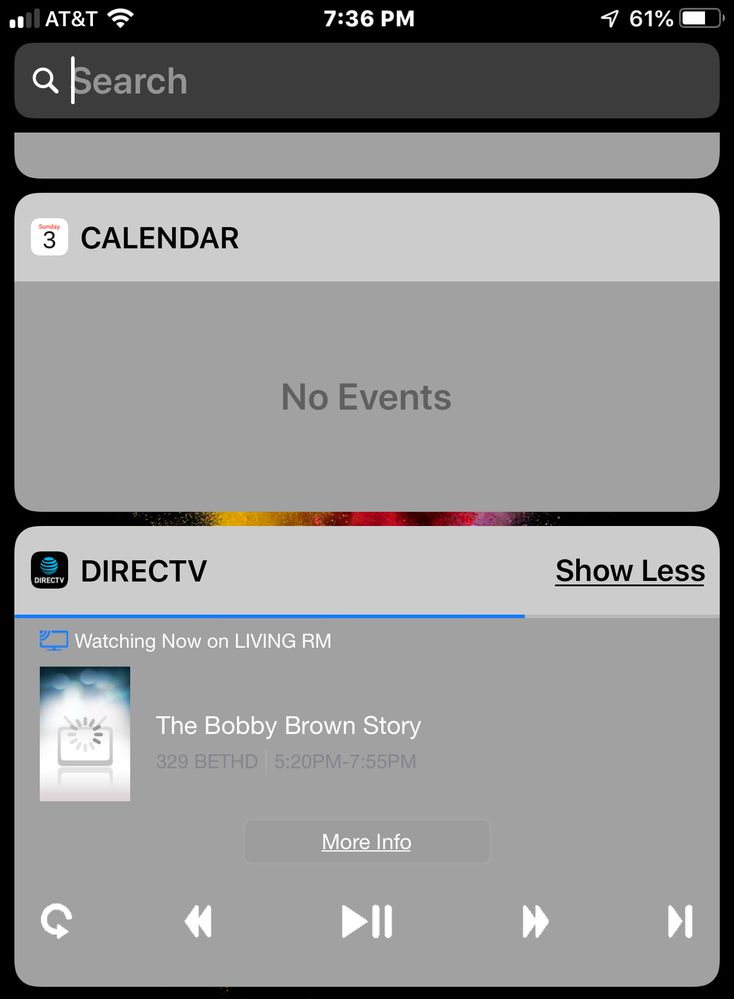Tap the blue progress bar under DIRECTV
Viewport: 734px width, 999px height.
point(268,615)
